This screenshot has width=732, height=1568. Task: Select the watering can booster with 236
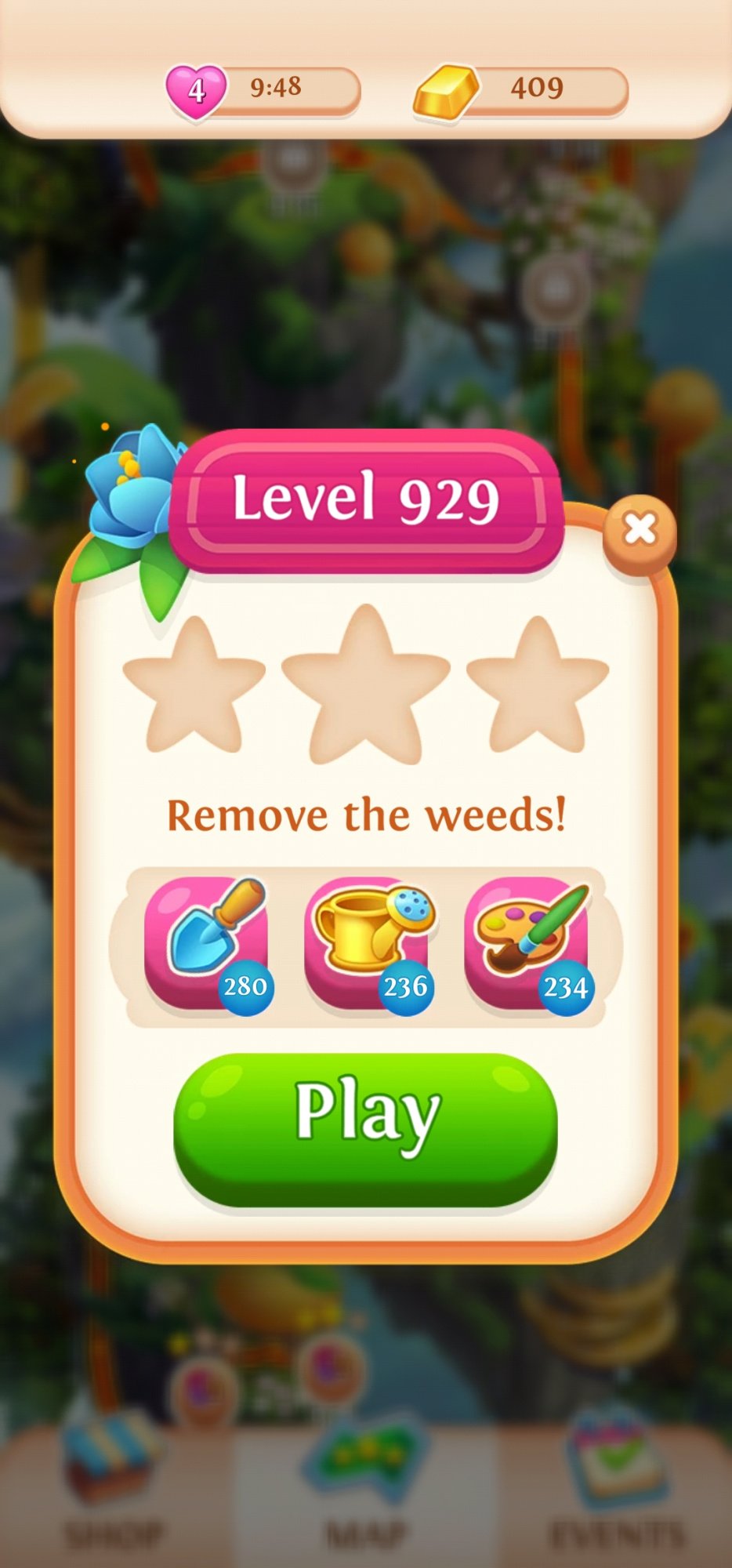point(367,943)
